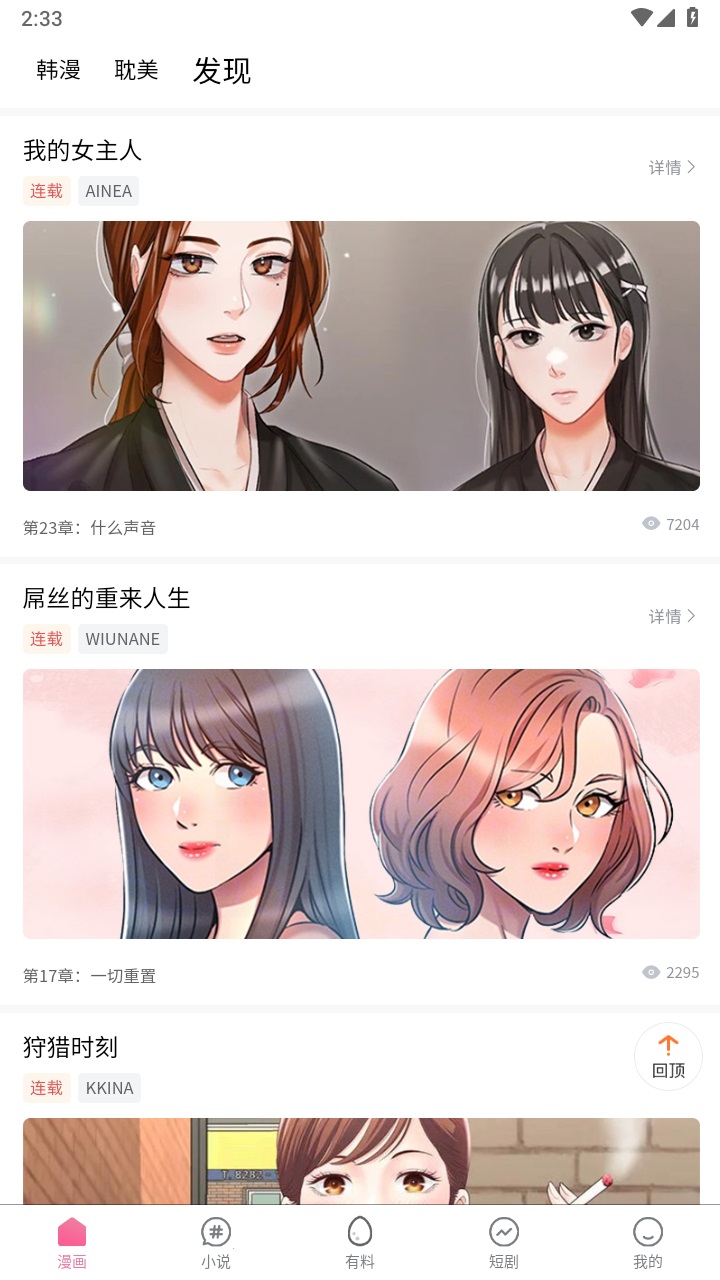This screenshot has width=720, height=1280.
Task: Tap the WIUNANE author tag
Action: pos(122,639)
